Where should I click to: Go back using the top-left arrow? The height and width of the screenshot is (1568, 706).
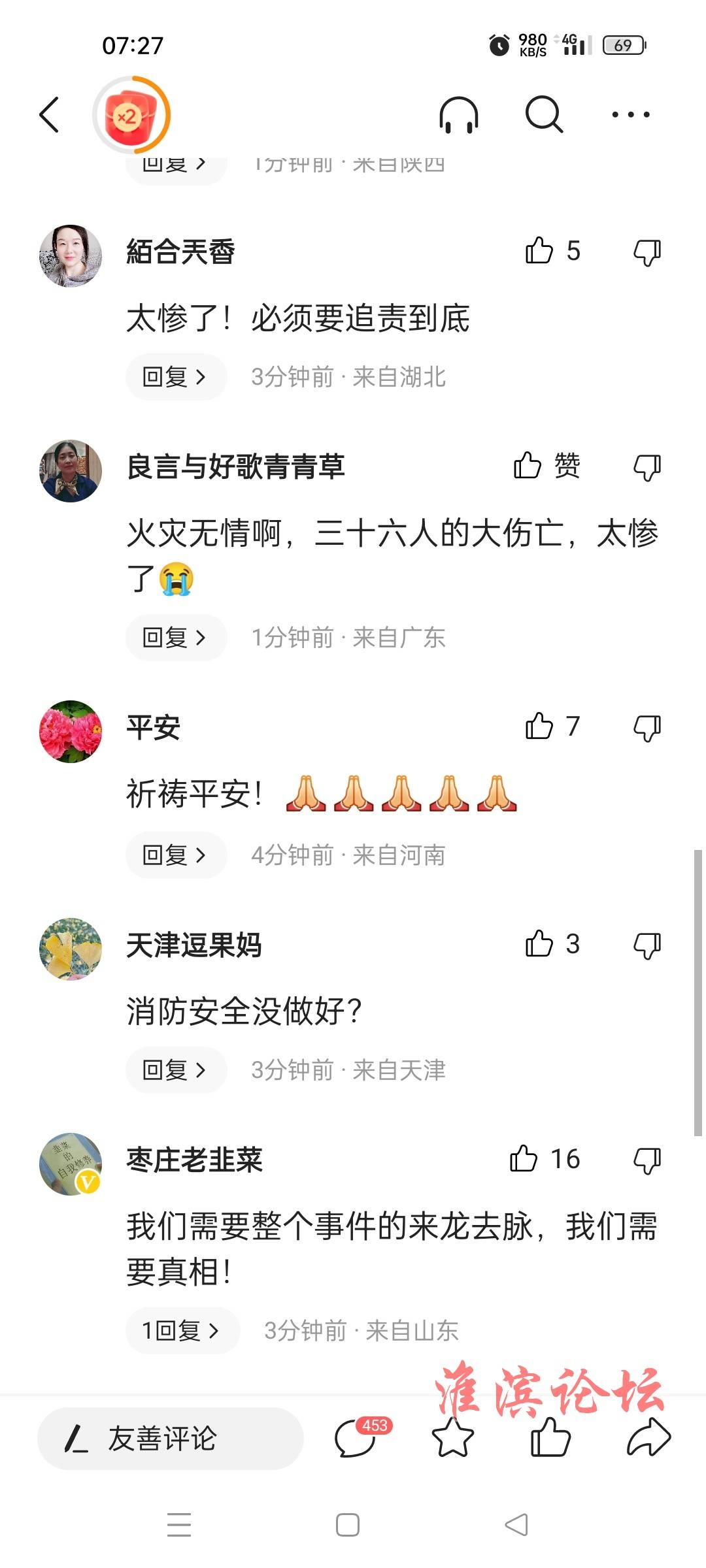click(x=50, y=115)
